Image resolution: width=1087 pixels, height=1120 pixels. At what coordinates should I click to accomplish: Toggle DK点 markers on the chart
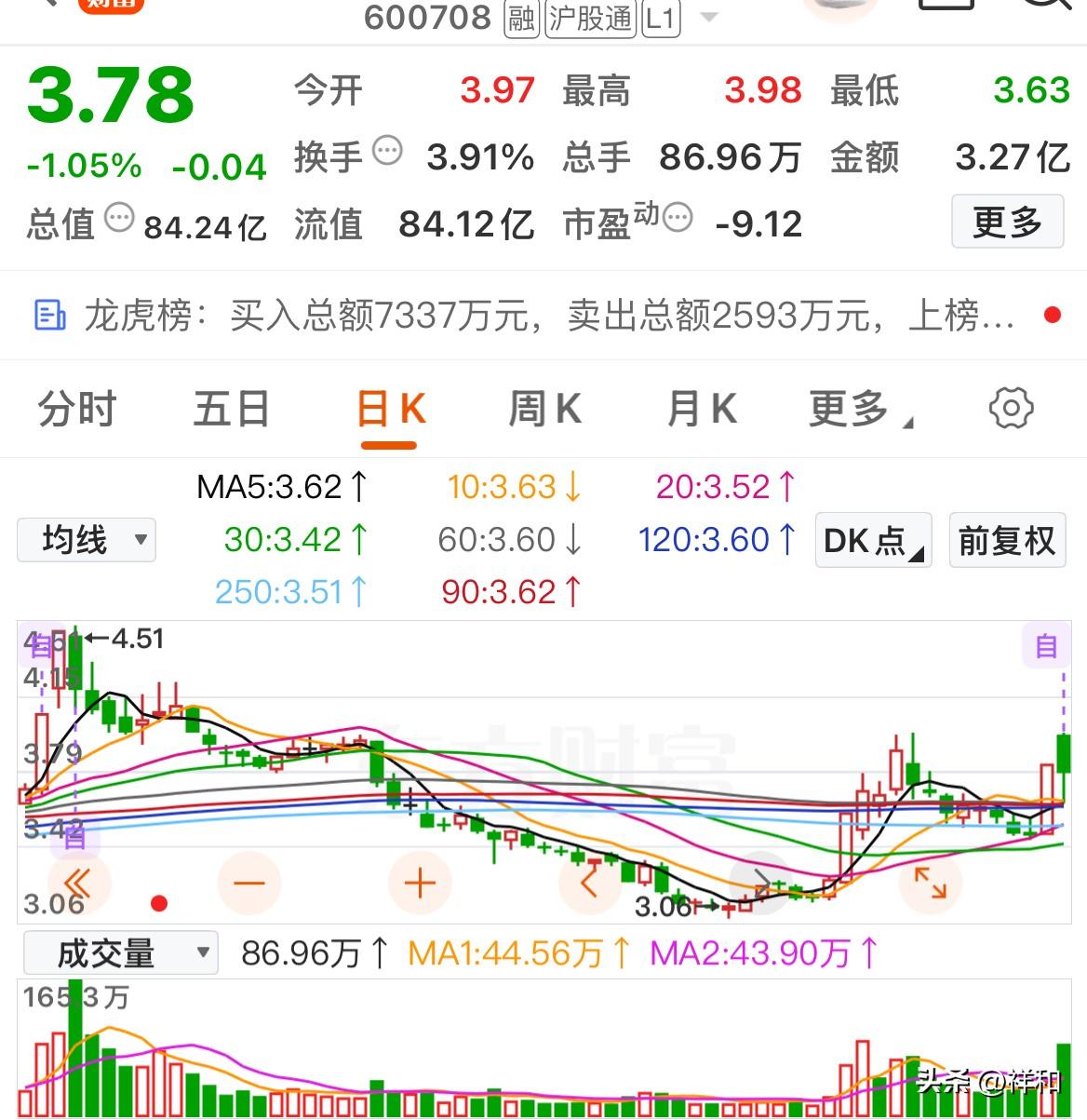(871, 540)
